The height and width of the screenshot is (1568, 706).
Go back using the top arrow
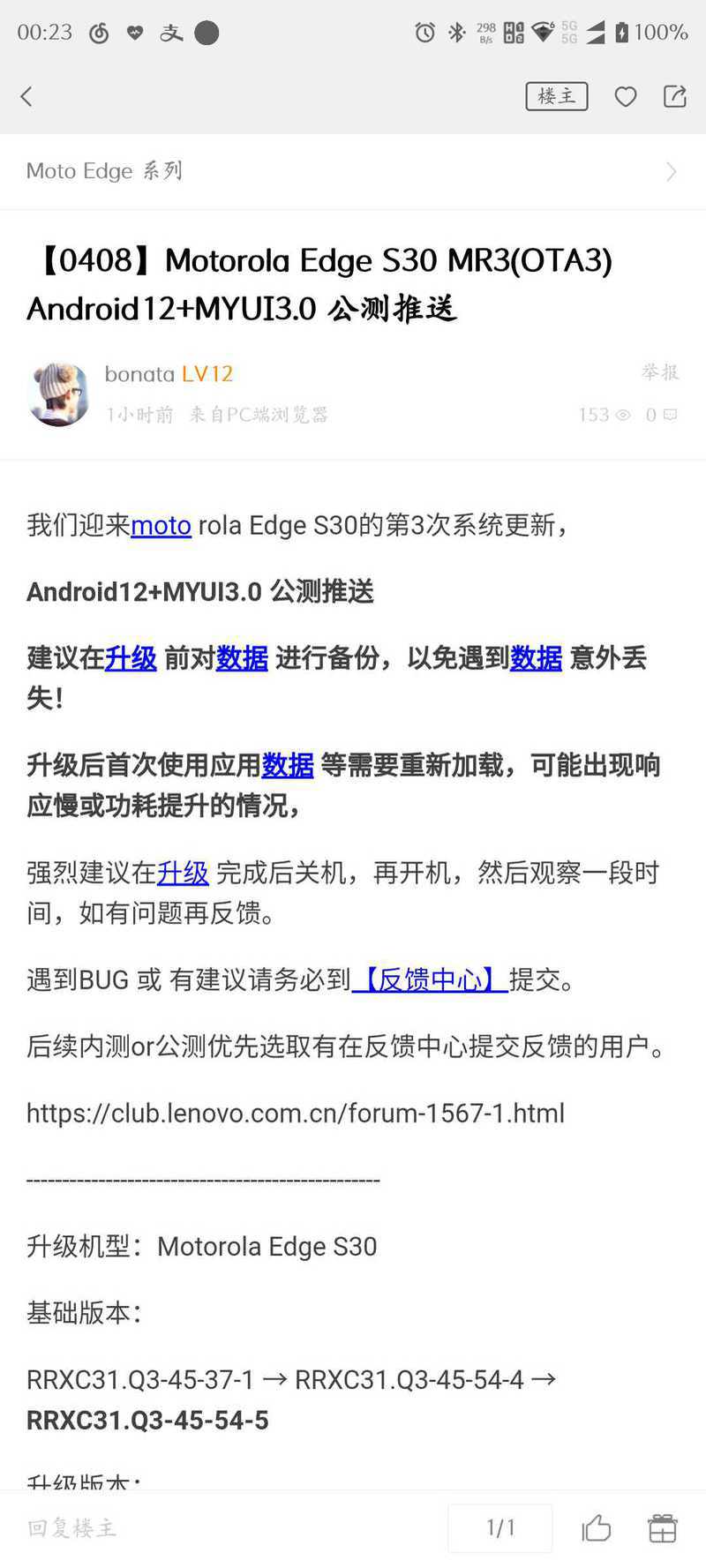tap(27, 96)
